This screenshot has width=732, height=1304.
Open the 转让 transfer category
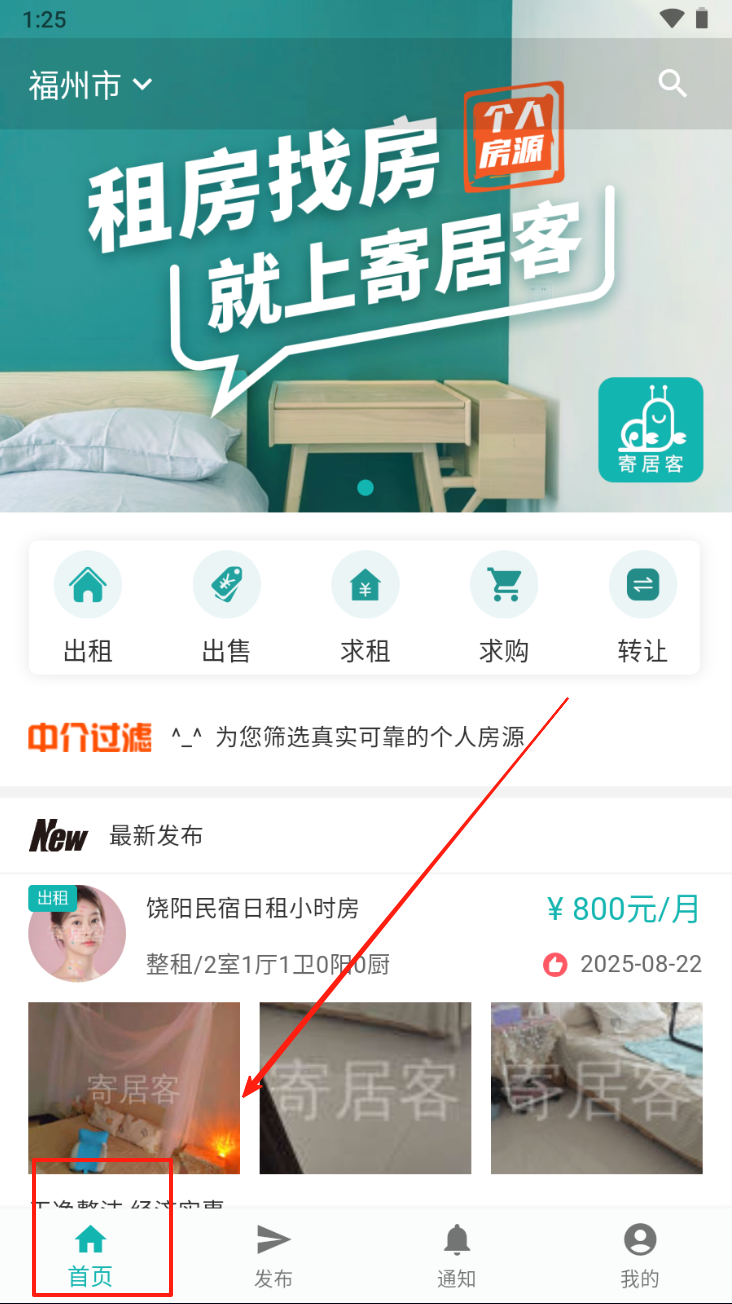click(642, 608)
